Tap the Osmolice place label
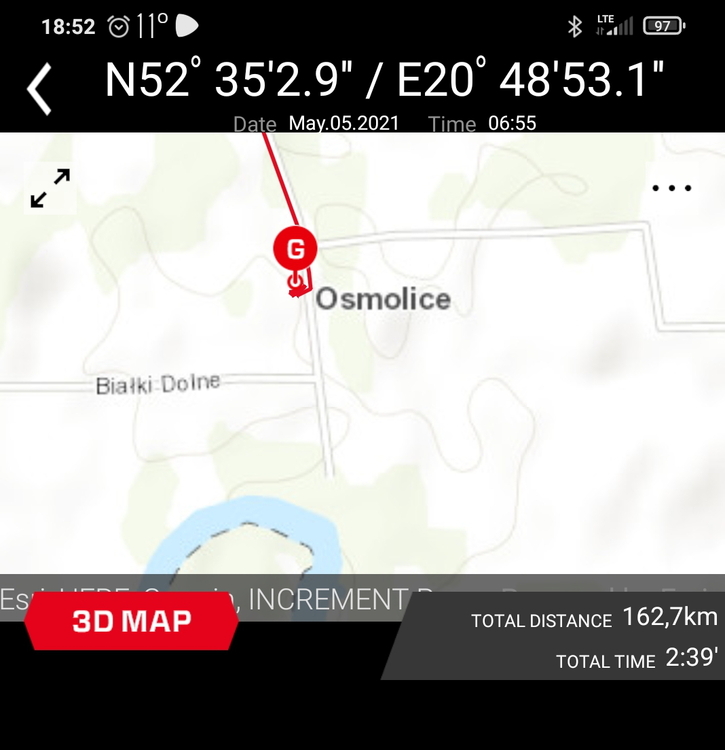 tap(384, 299)
